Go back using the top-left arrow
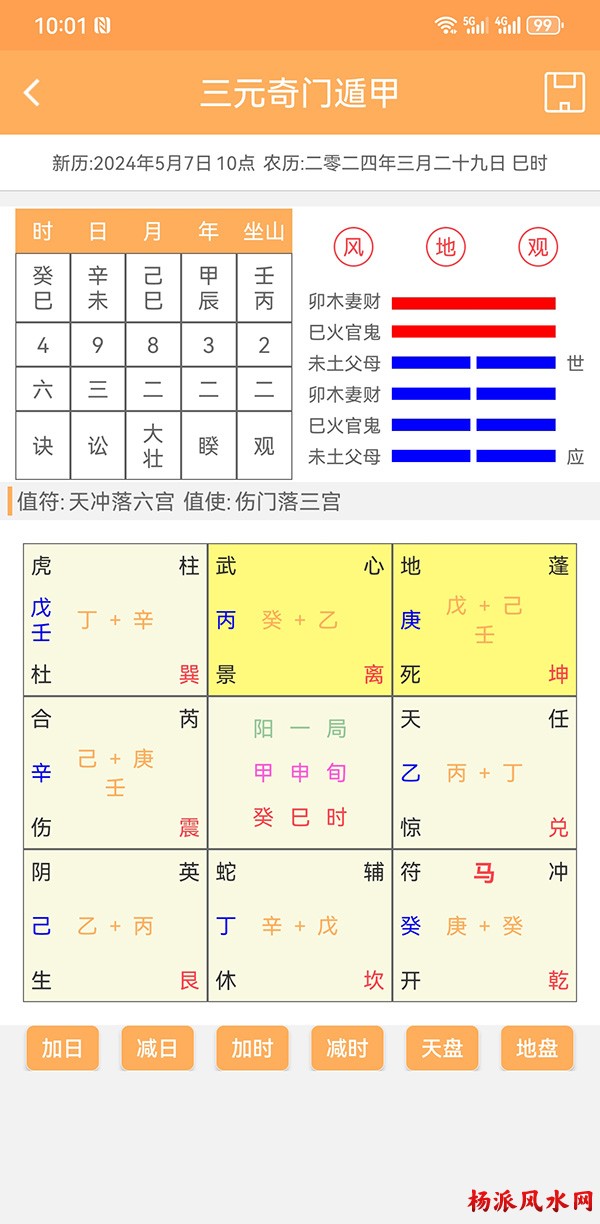 pos(32,93)
